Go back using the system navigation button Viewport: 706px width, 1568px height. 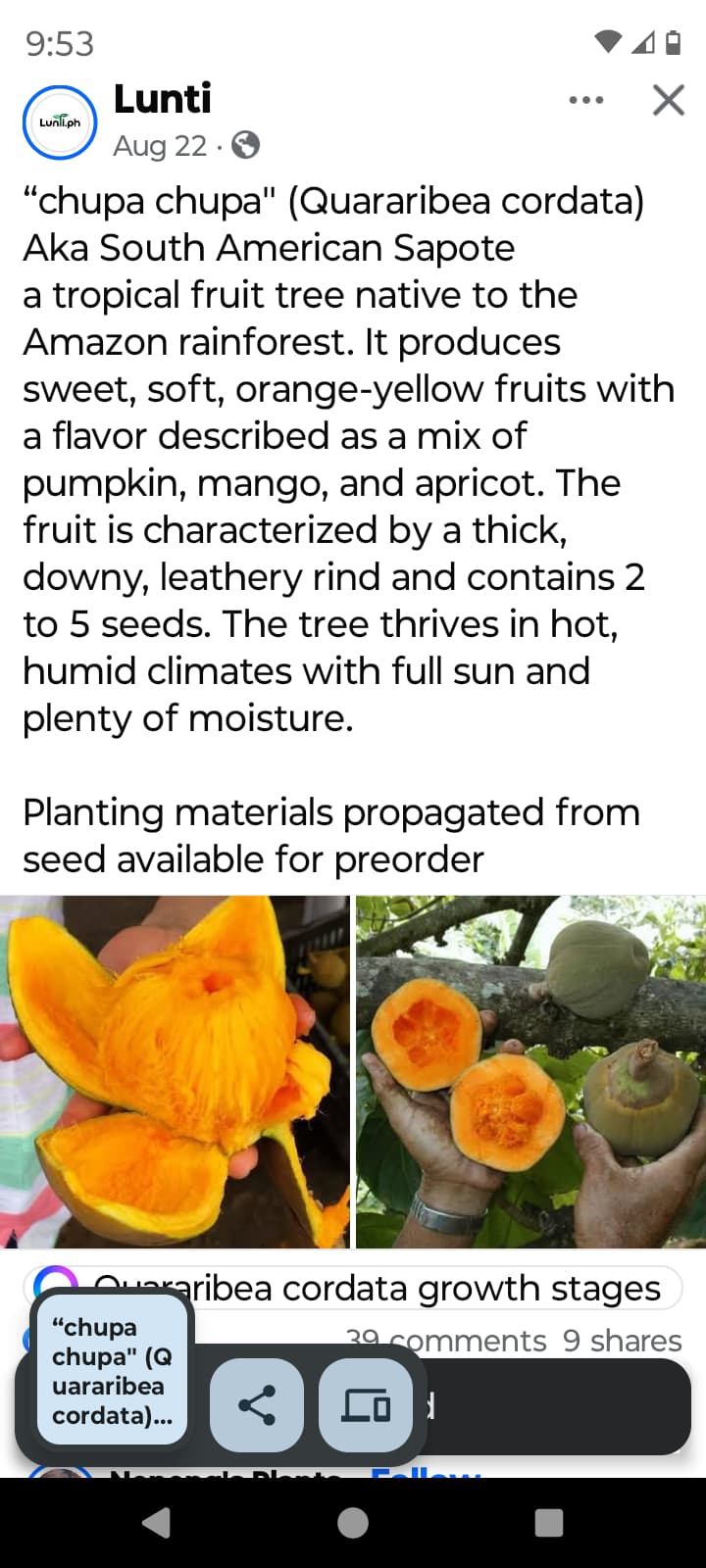point(157,1522)
